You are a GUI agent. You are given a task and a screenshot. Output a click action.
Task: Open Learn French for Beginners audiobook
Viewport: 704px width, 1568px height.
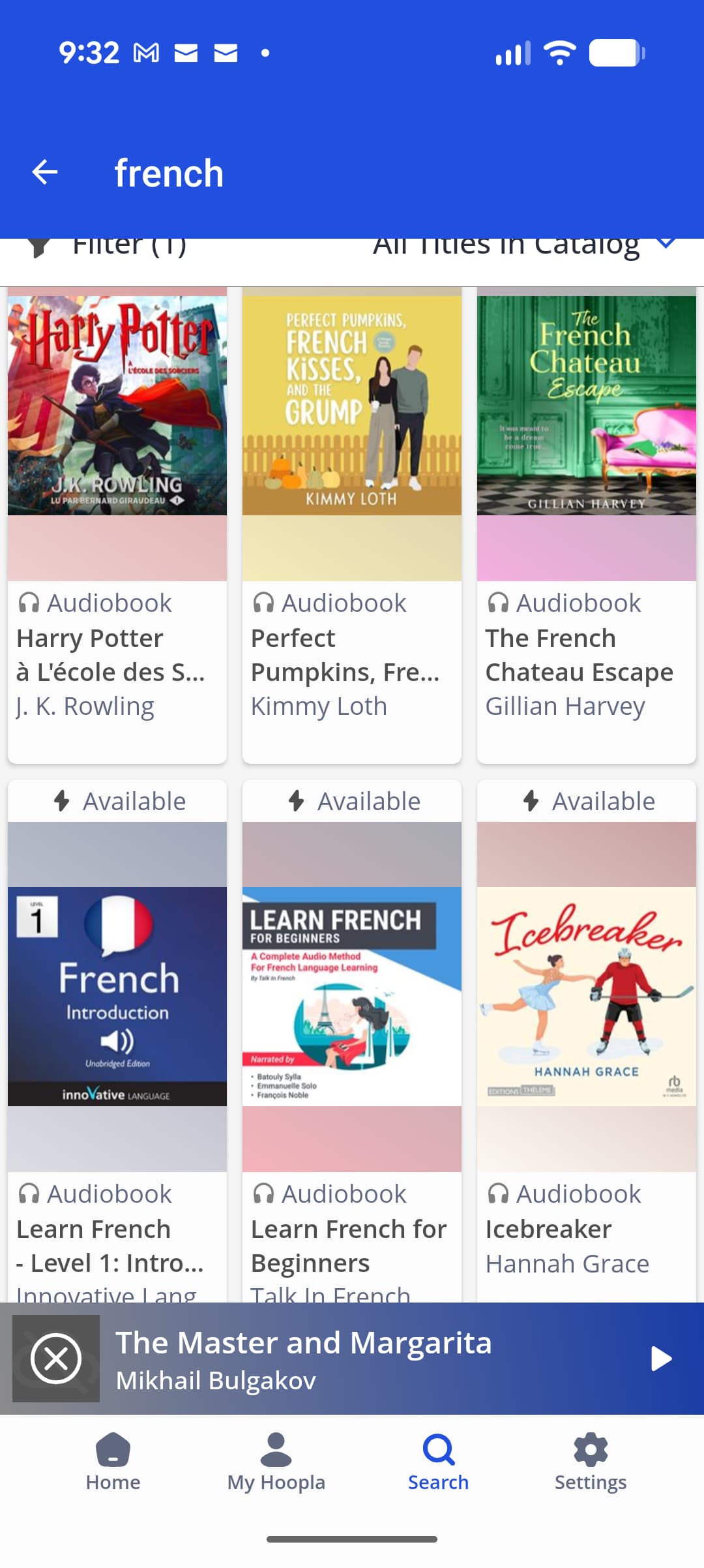point(352,996)
